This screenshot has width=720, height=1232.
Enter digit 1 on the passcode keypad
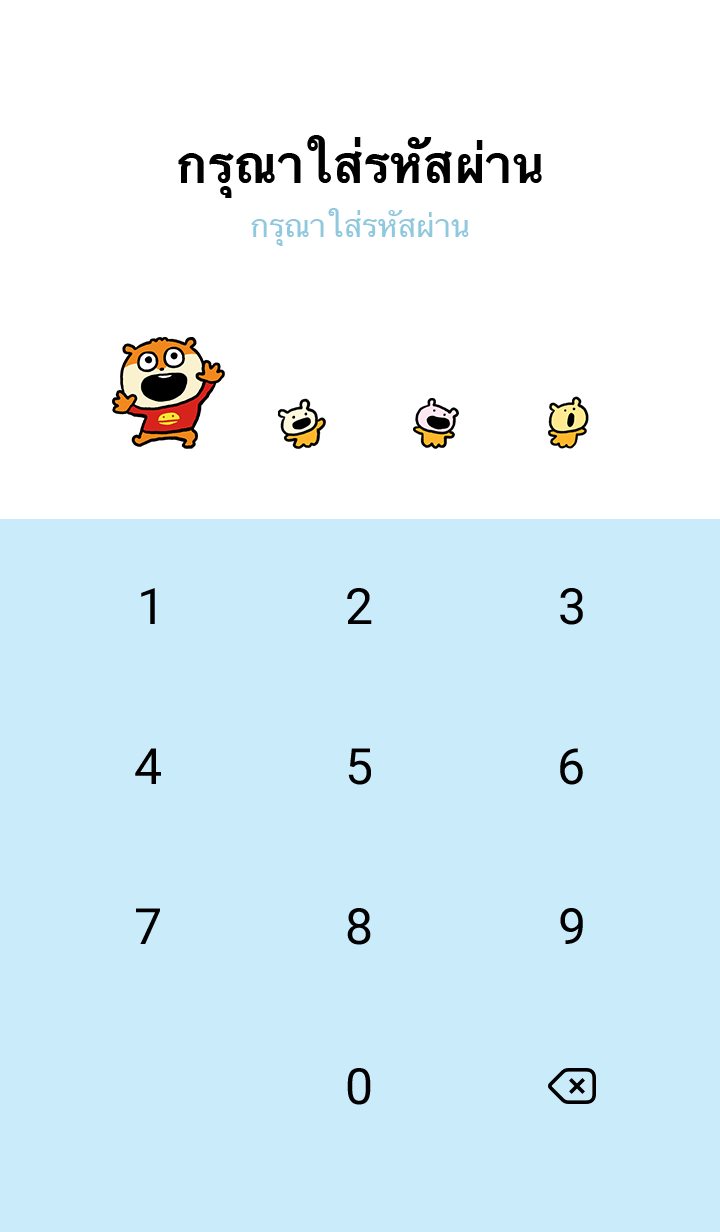(x=149, y=607)
